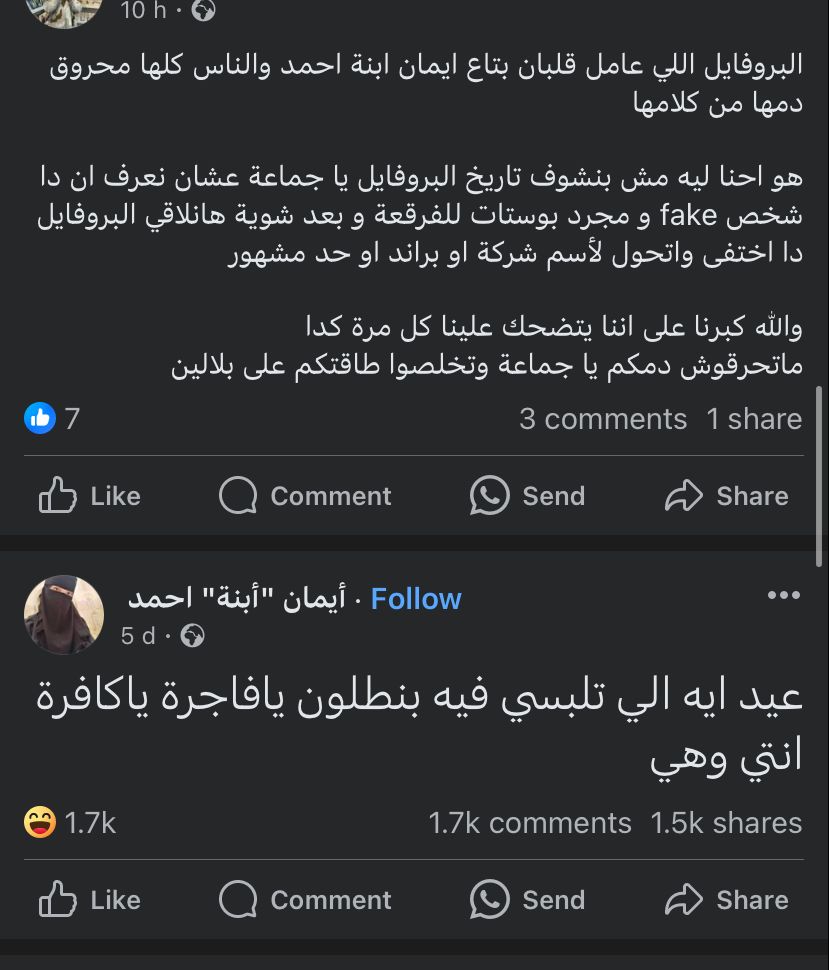
Task: Send the 5 d old post
Action: tap(527, 900)
